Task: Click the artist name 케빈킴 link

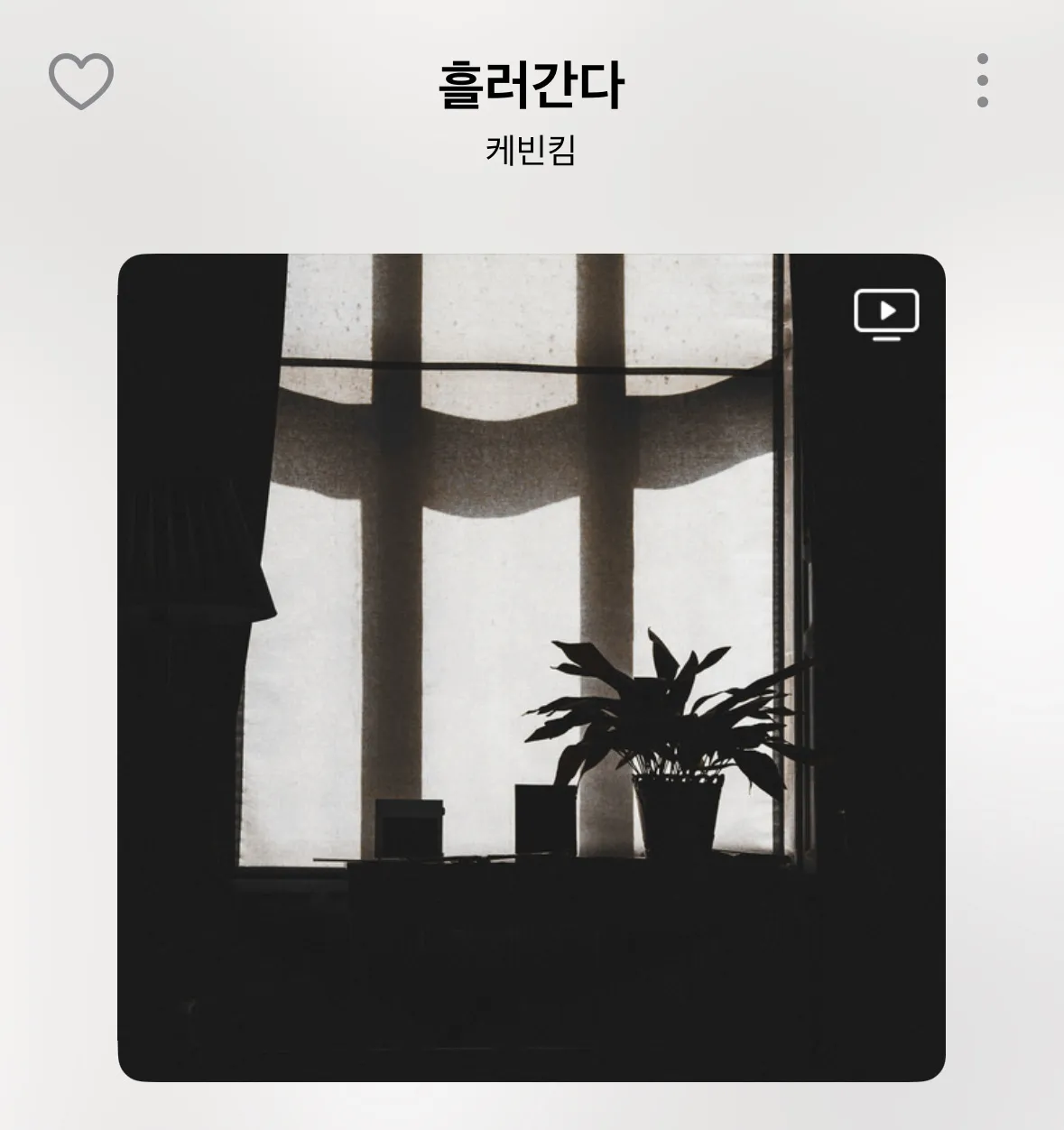Action: (532, 150)
